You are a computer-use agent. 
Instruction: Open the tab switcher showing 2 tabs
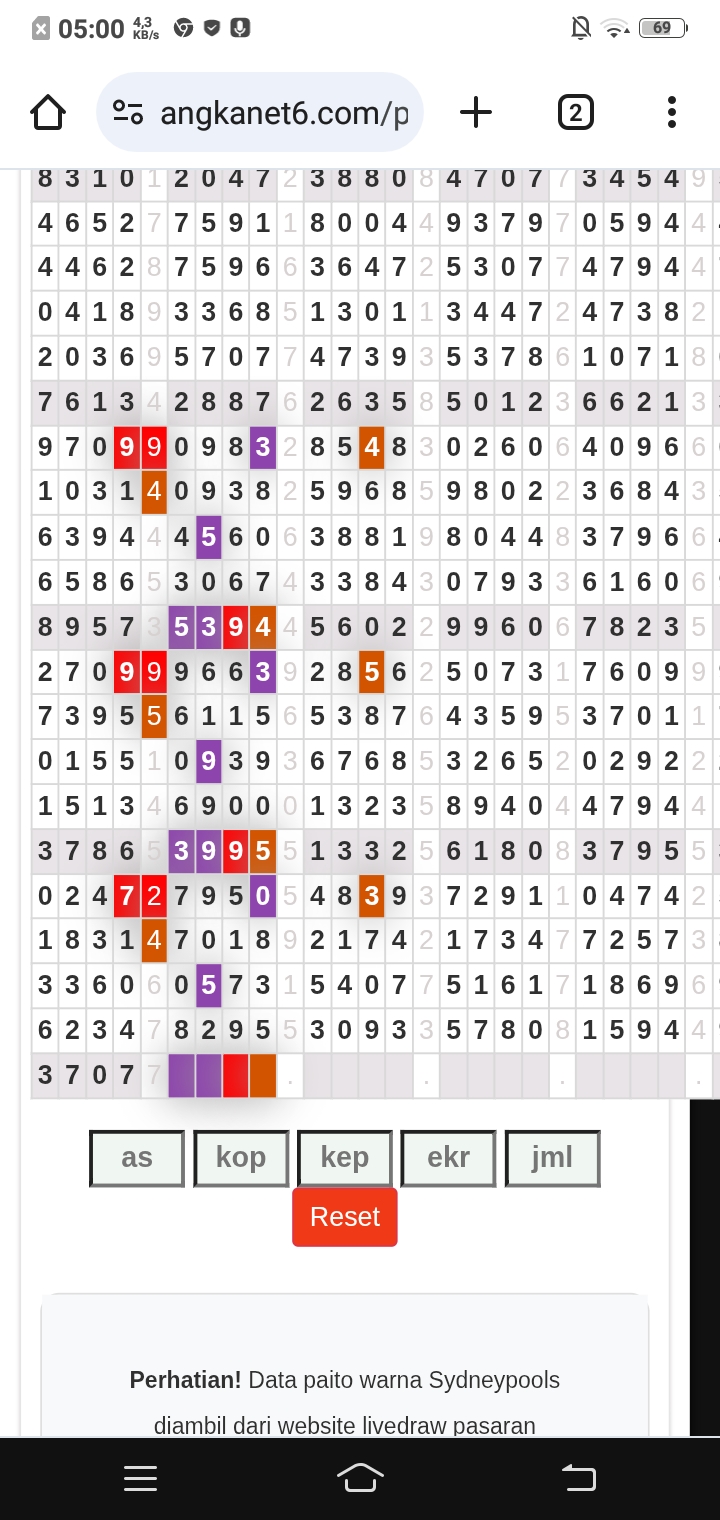pos(575,113)
